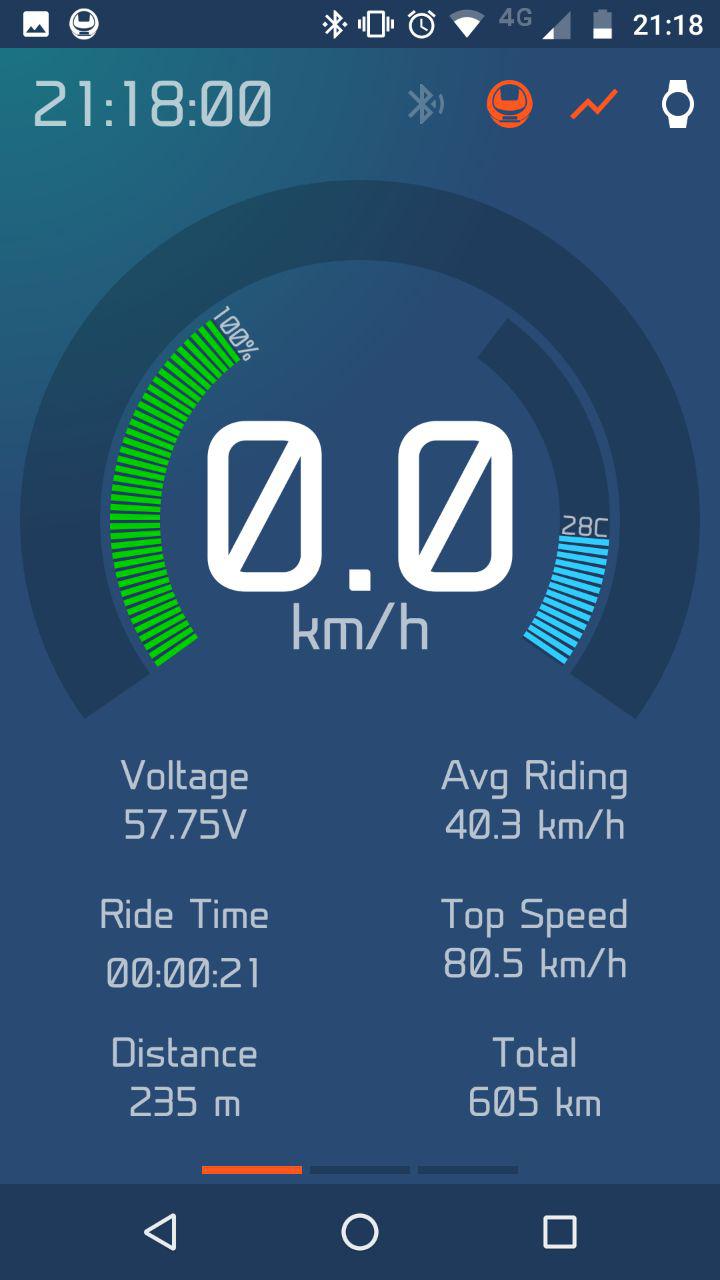This screenshot has height=1280, width=720.
Task: Open the graph chart icon
Action: (x=594, y=104)
